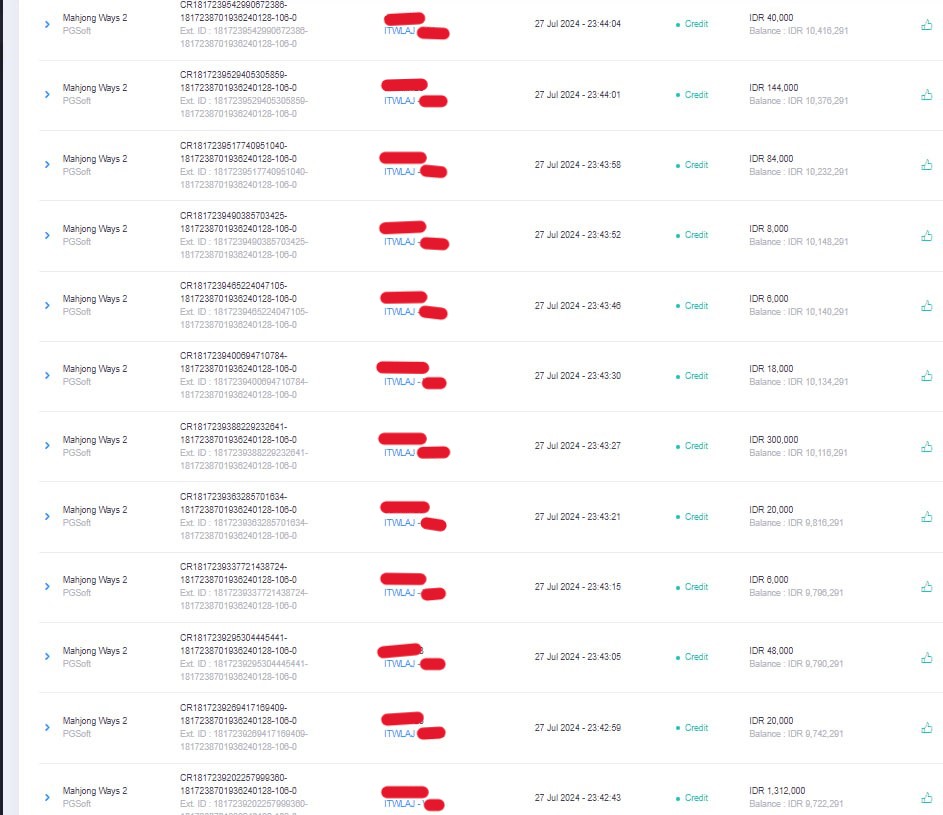
Task: Expand the 23:43:46 transaction row
Action: pos(47,305)
